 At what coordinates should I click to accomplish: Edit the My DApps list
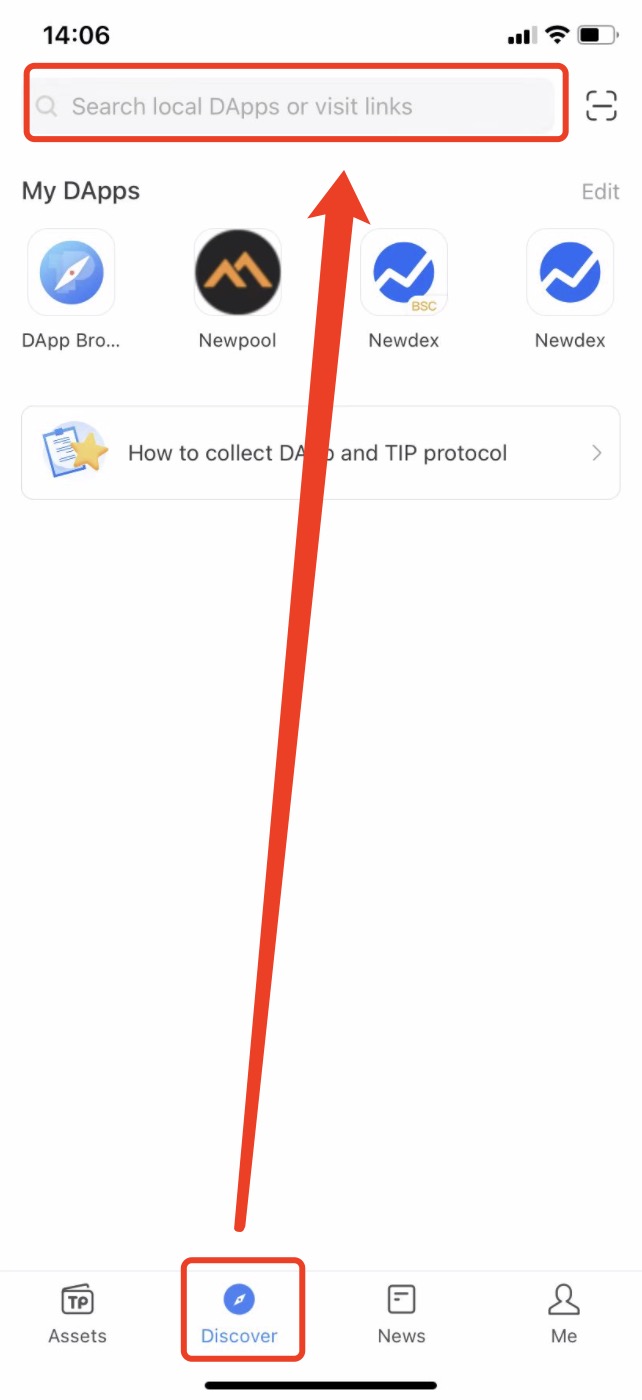(x=601, y=191)
